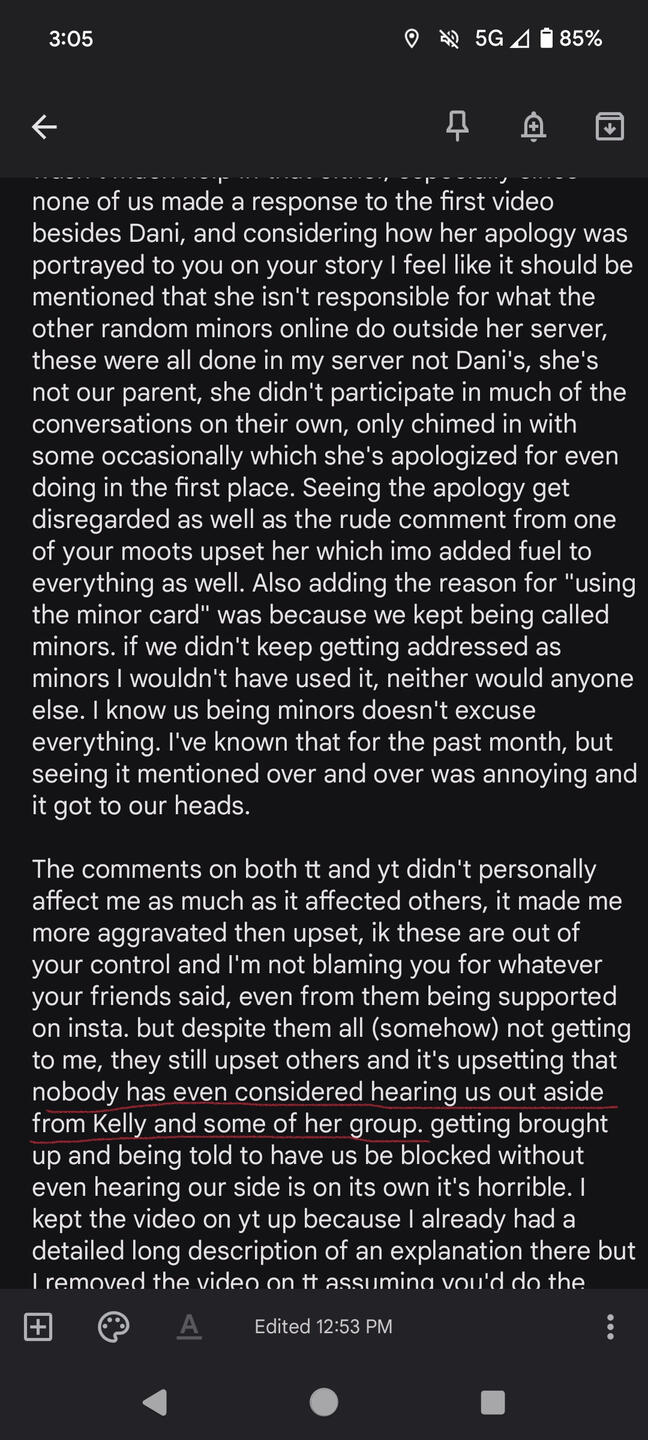Open text formatting options
Image resolution: width=648 pixels, height=1440 pixels.
click(188, 1326)
